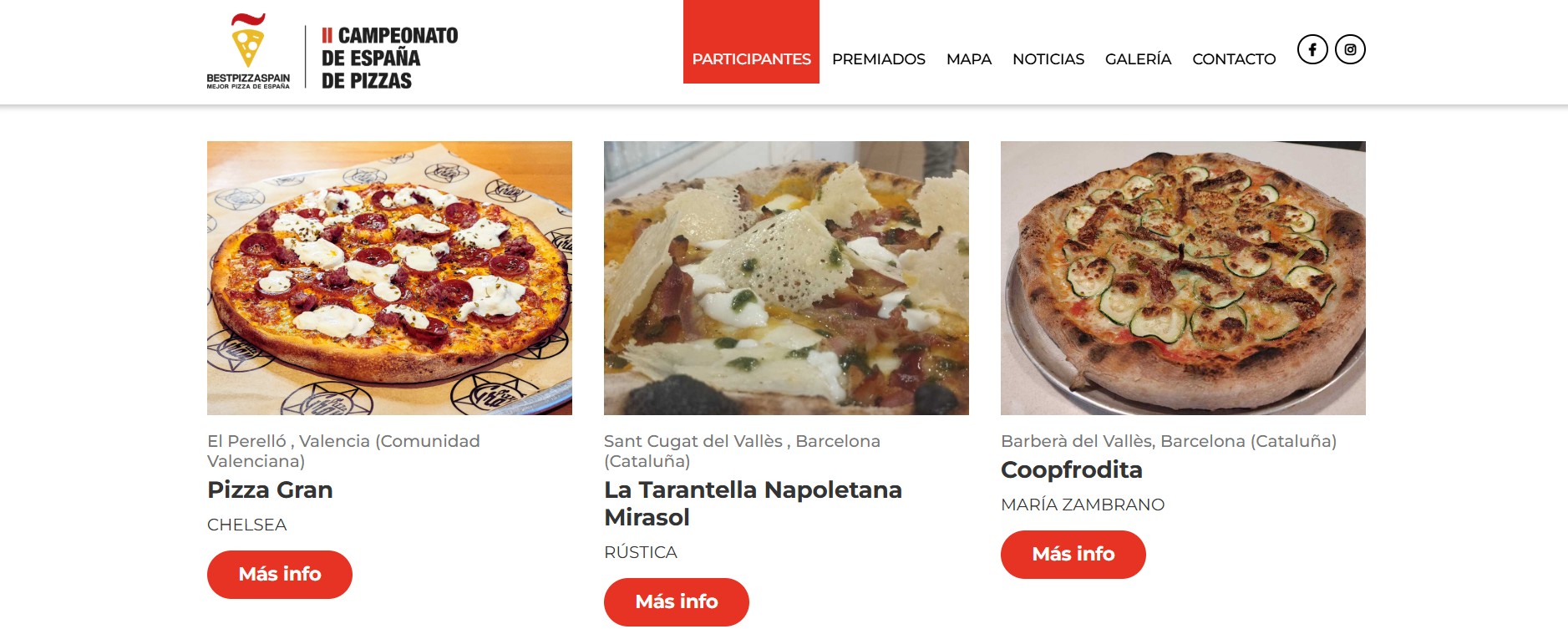Open the Pizza Gran pizza photo

point(389,277)
